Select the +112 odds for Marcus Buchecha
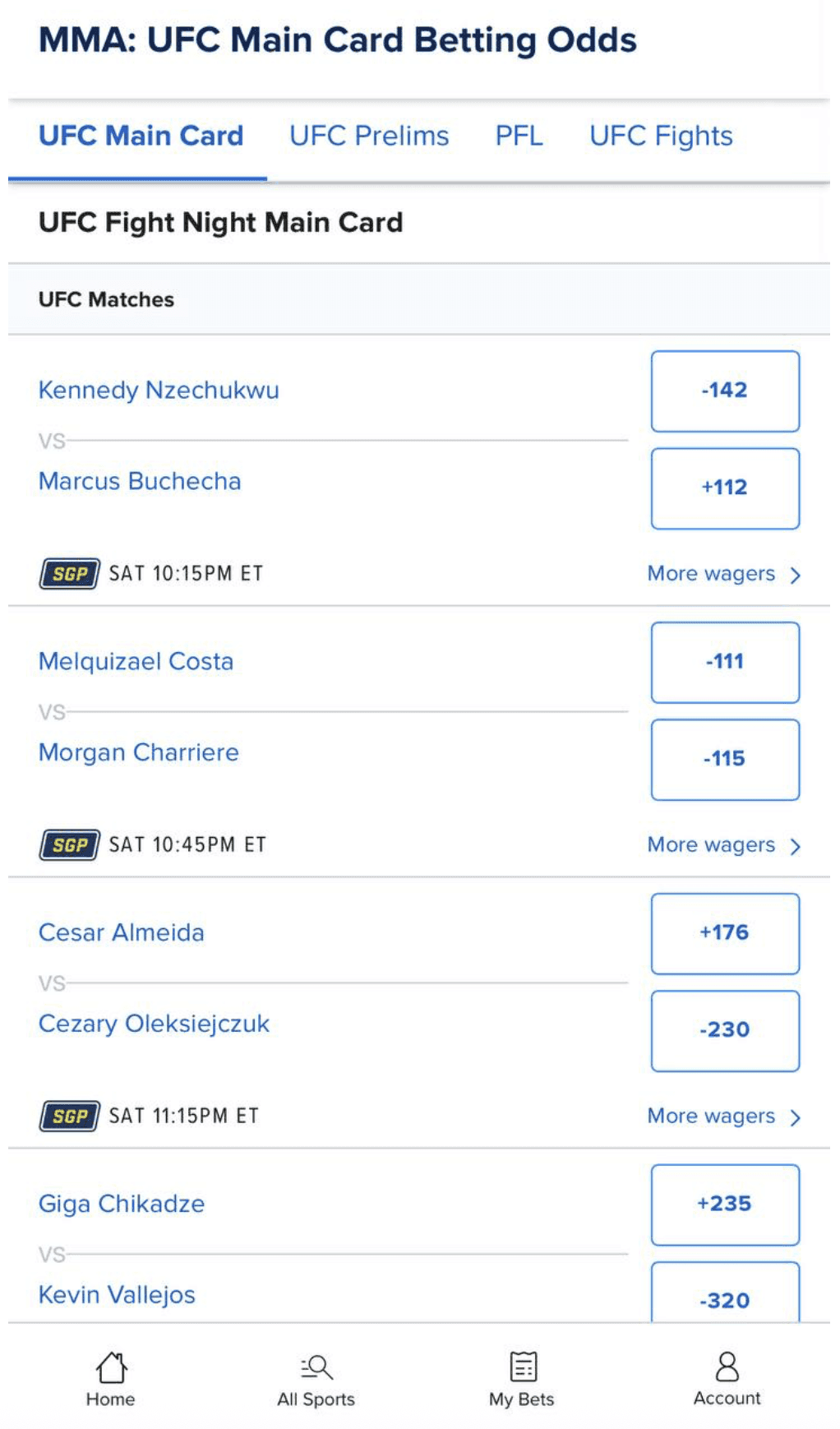 click(724, 488)
